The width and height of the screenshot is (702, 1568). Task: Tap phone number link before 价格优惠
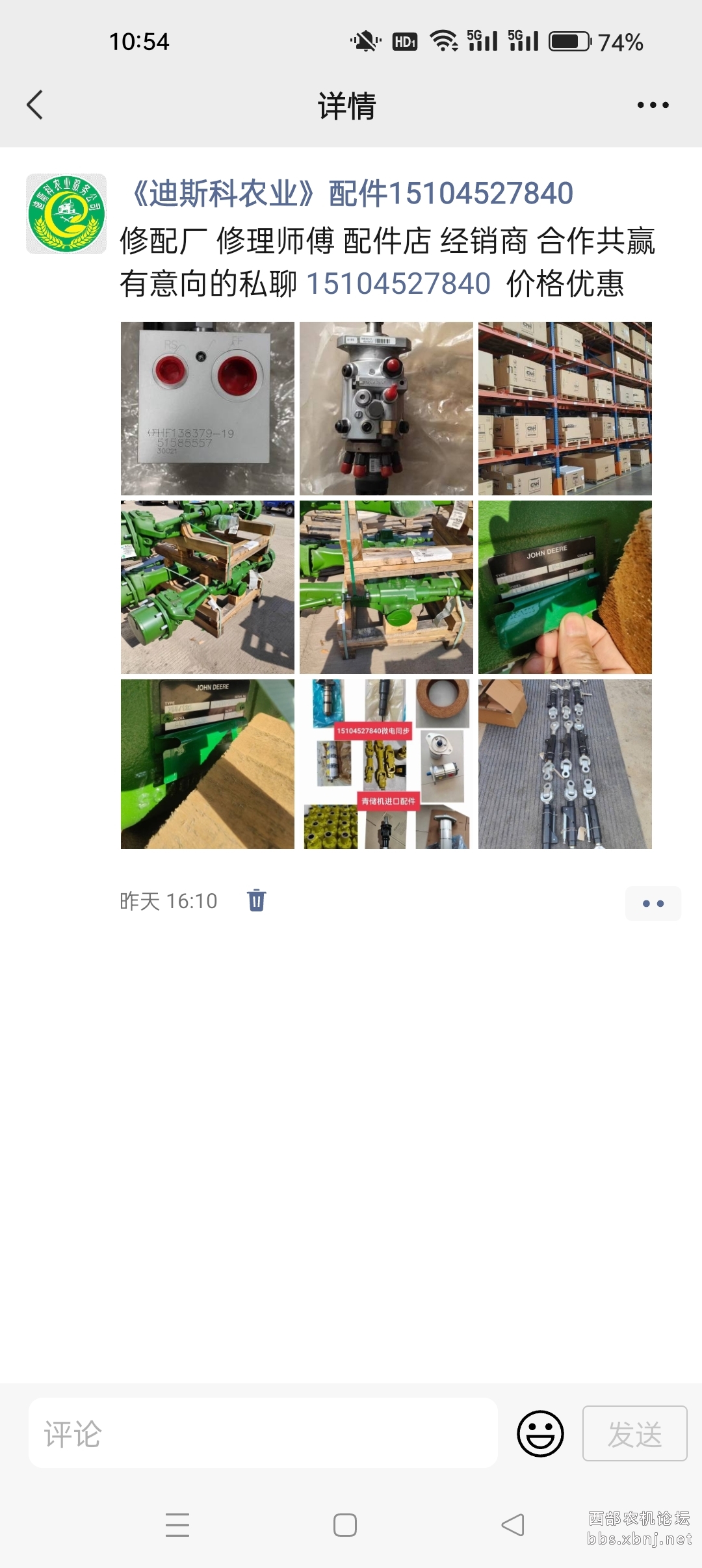point(398,283)
